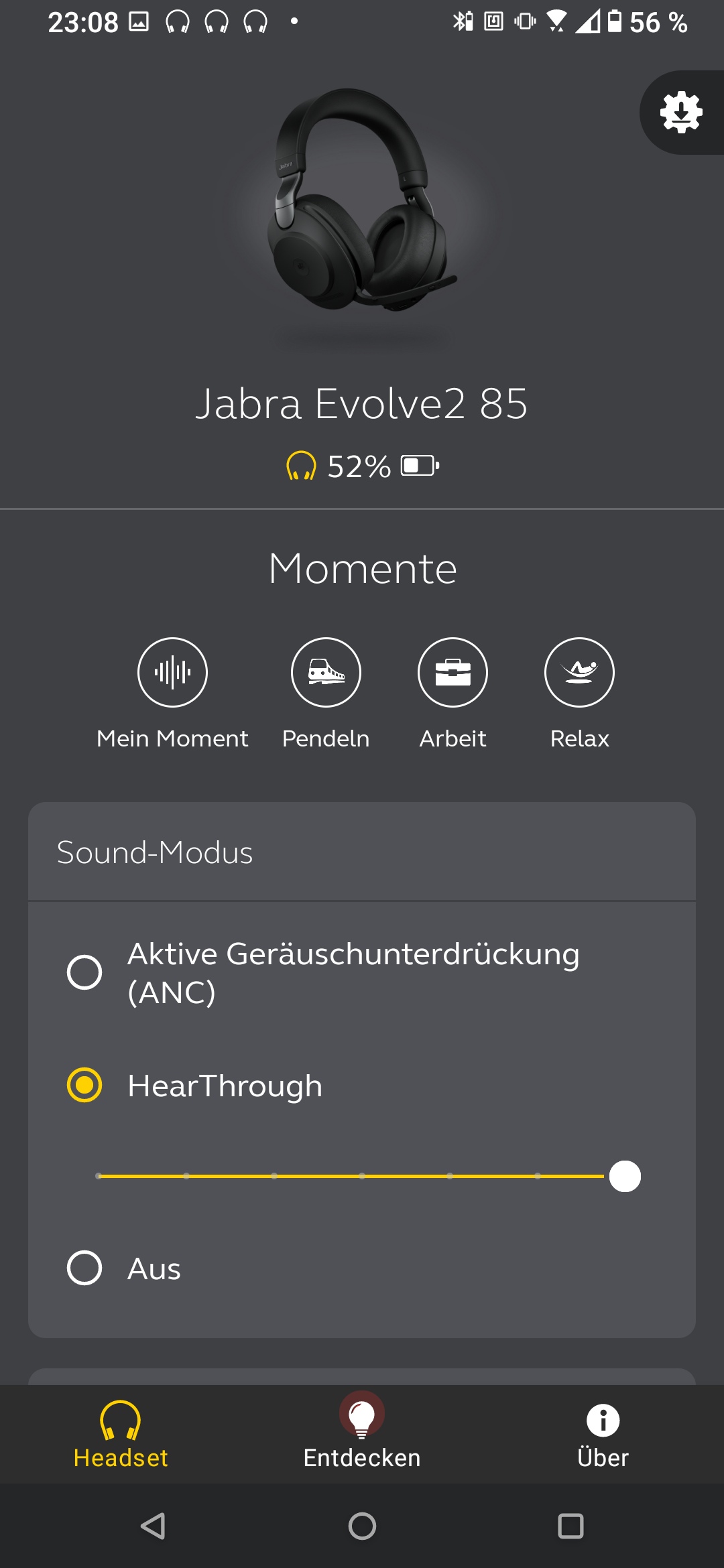Tap the system back button
The height and width of the screenshot is (1568, 724).
tap(153, 1526)
